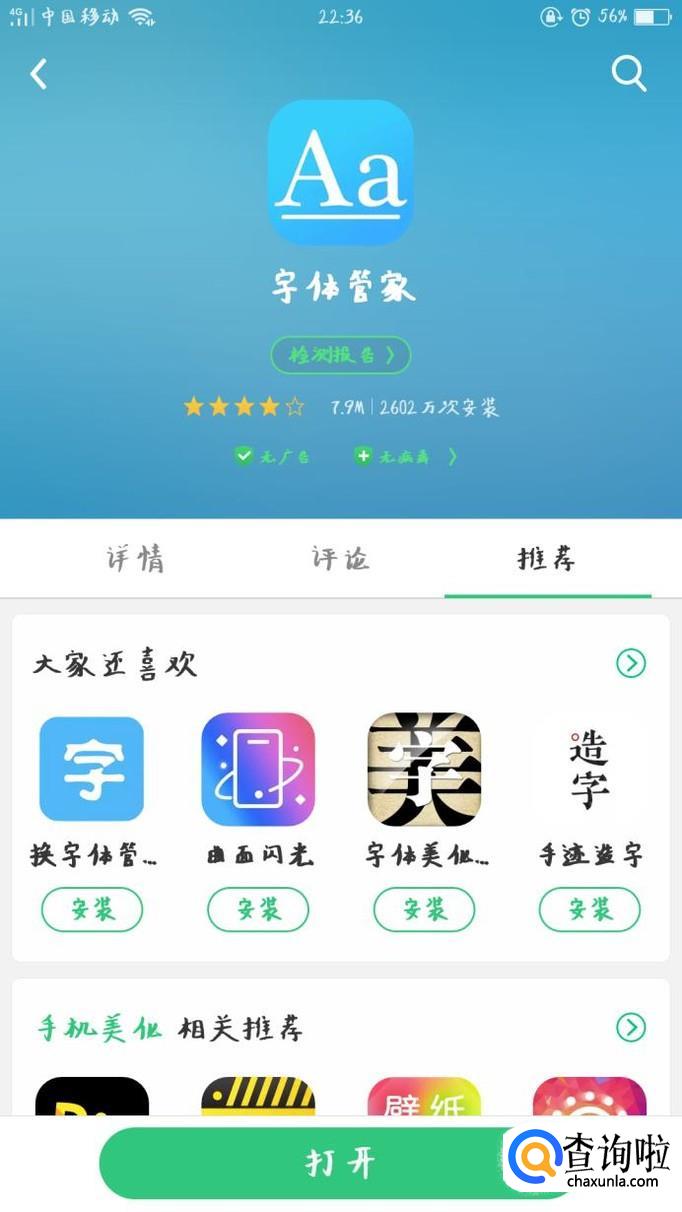Image resolution: width=682 pixels, height=1212 pixels.
Task: Install the 手迹造字 app
Action: click(x=590, y=909)
